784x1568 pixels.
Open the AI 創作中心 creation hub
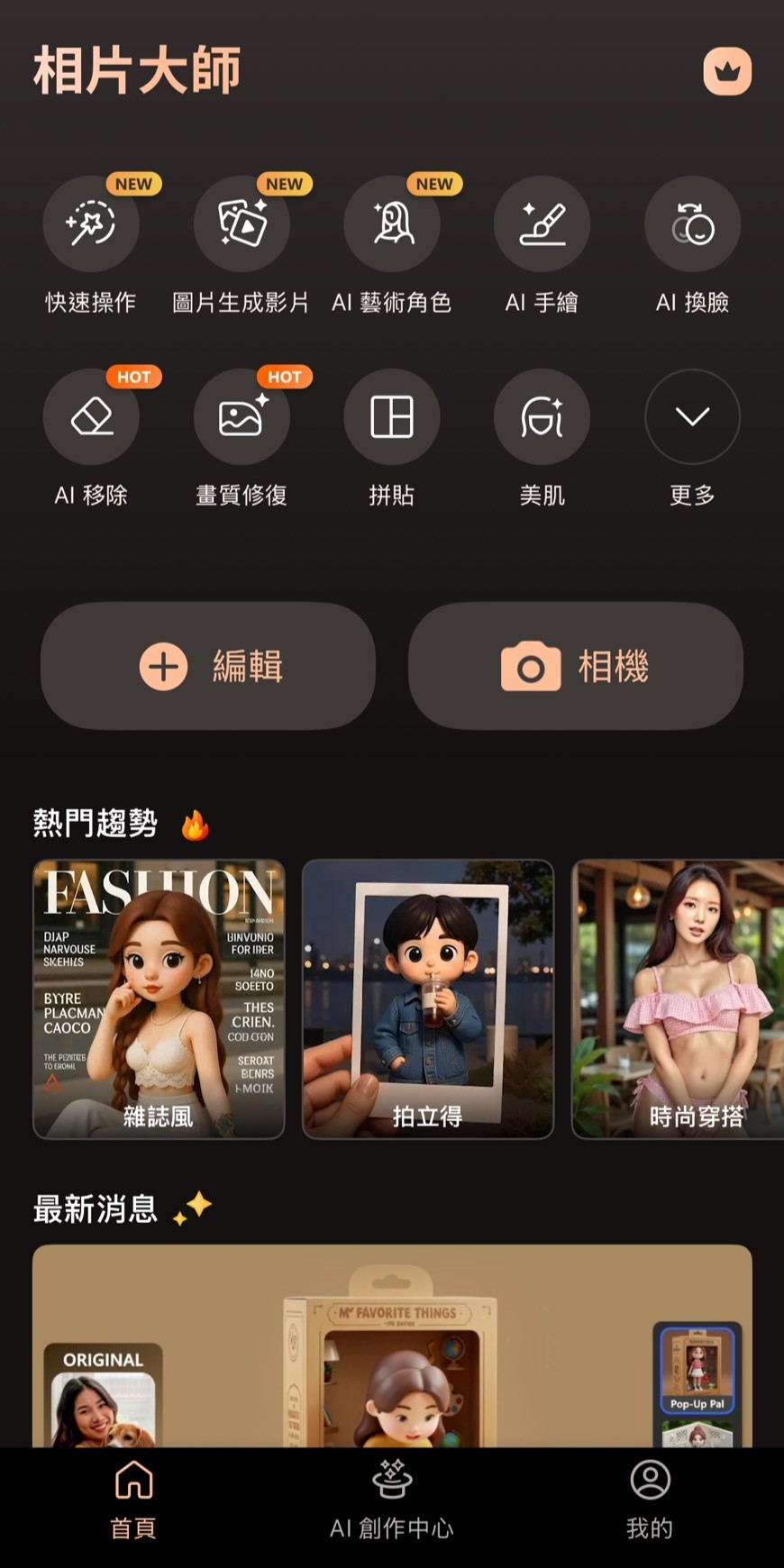pos(391,1496)
